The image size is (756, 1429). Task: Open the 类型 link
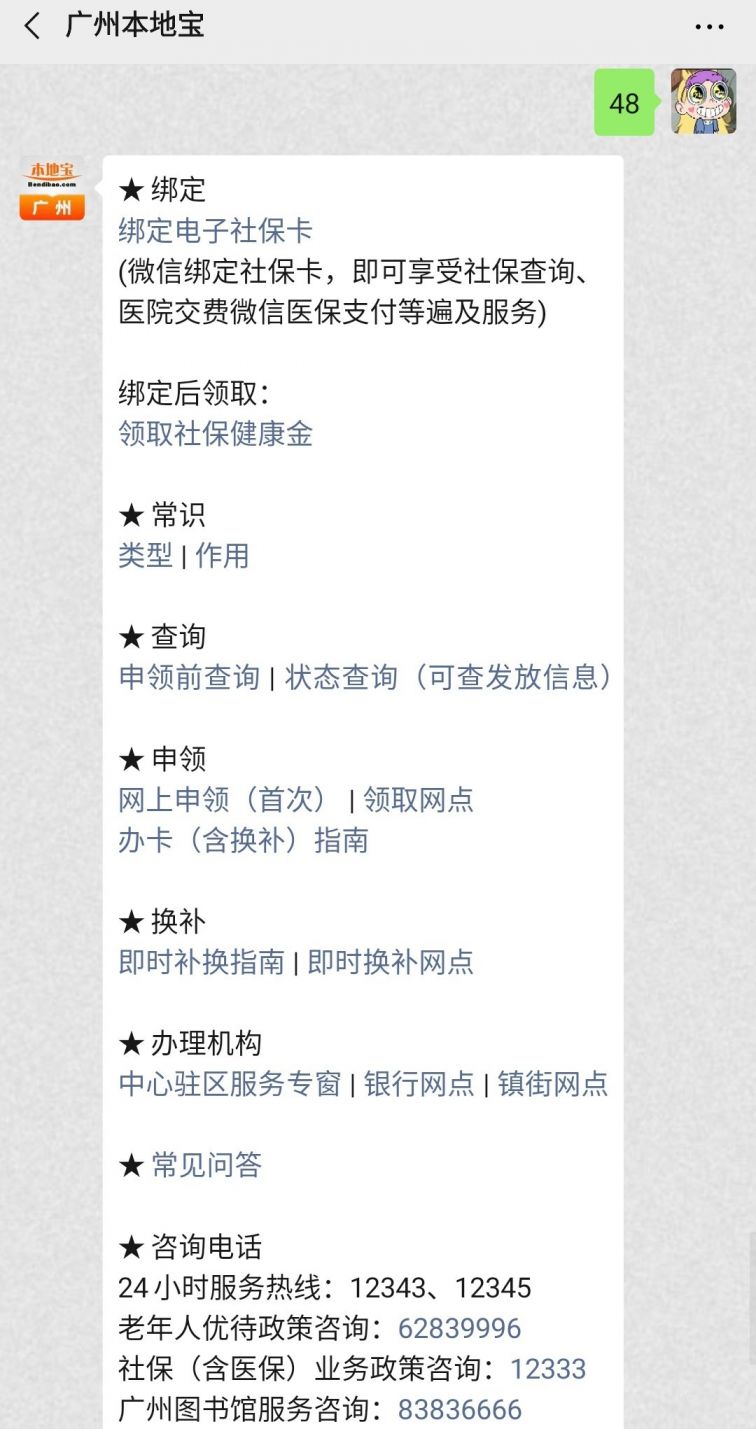click(x=146, y=555)
